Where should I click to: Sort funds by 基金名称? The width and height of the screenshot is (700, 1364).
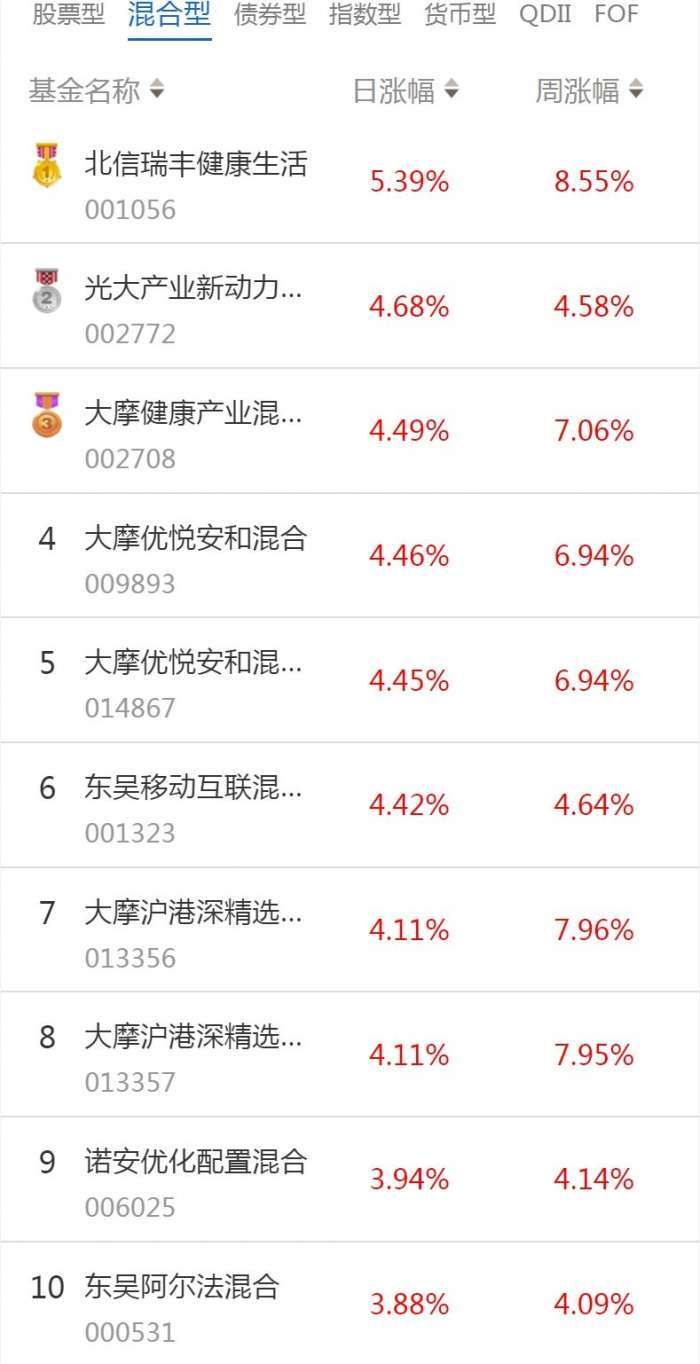96,91
